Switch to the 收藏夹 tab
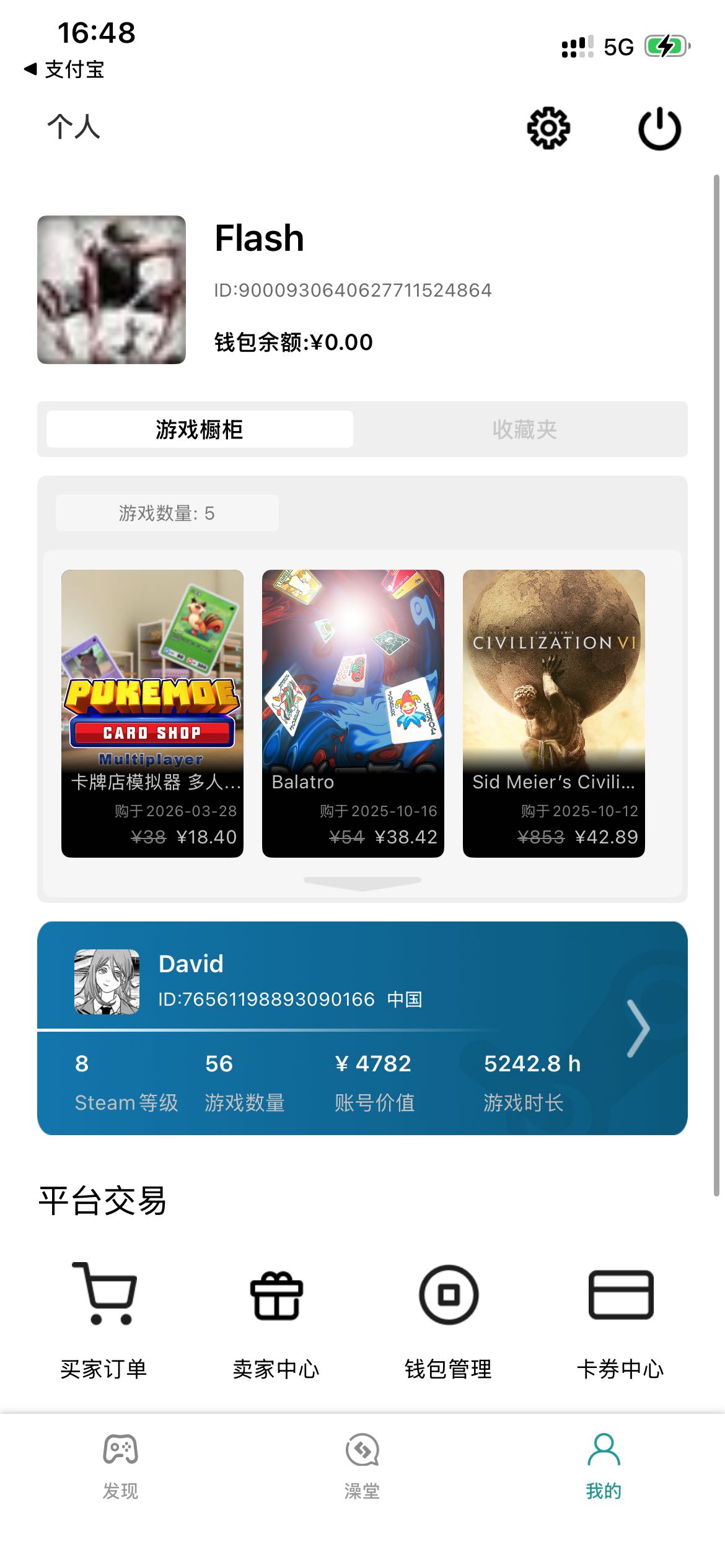The width and height of the screenshot is (725, 1568). point(524,429)
